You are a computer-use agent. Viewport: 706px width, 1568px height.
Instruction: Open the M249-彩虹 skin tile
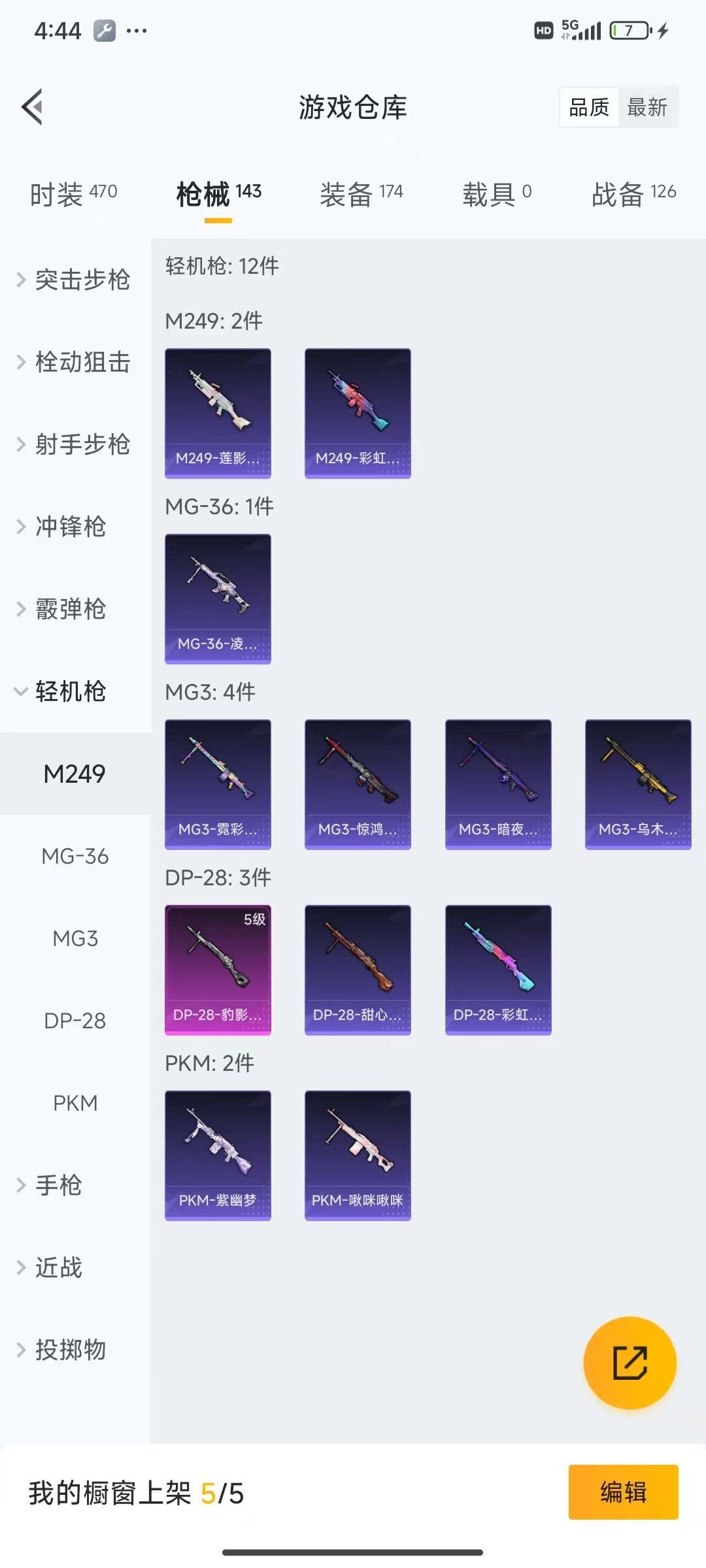(x=358, y=413)
